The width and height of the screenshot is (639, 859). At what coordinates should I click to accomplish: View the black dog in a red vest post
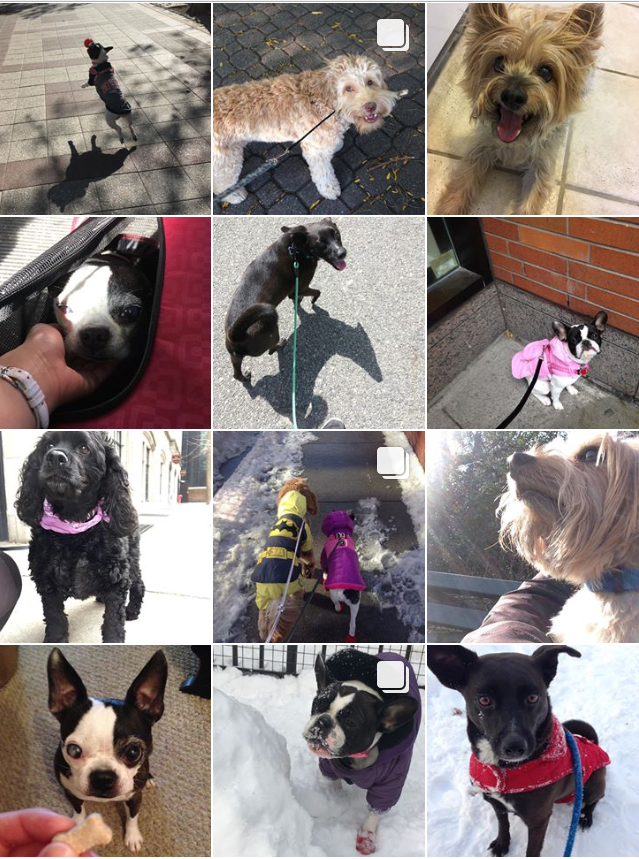532,750
